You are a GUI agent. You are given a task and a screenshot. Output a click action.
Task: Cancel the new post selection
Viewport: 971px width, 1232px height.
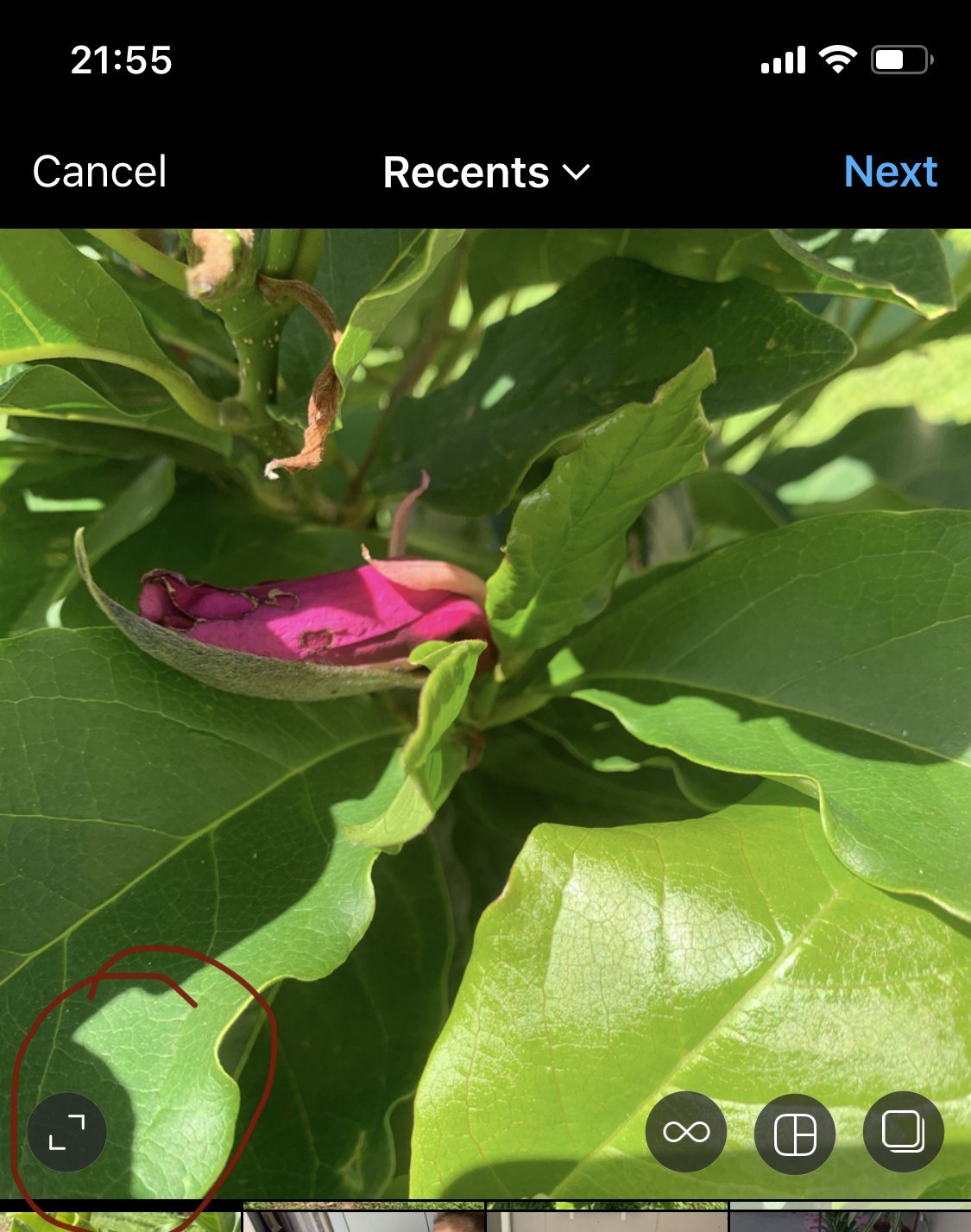pyautogui.click(x=99, y=172)
